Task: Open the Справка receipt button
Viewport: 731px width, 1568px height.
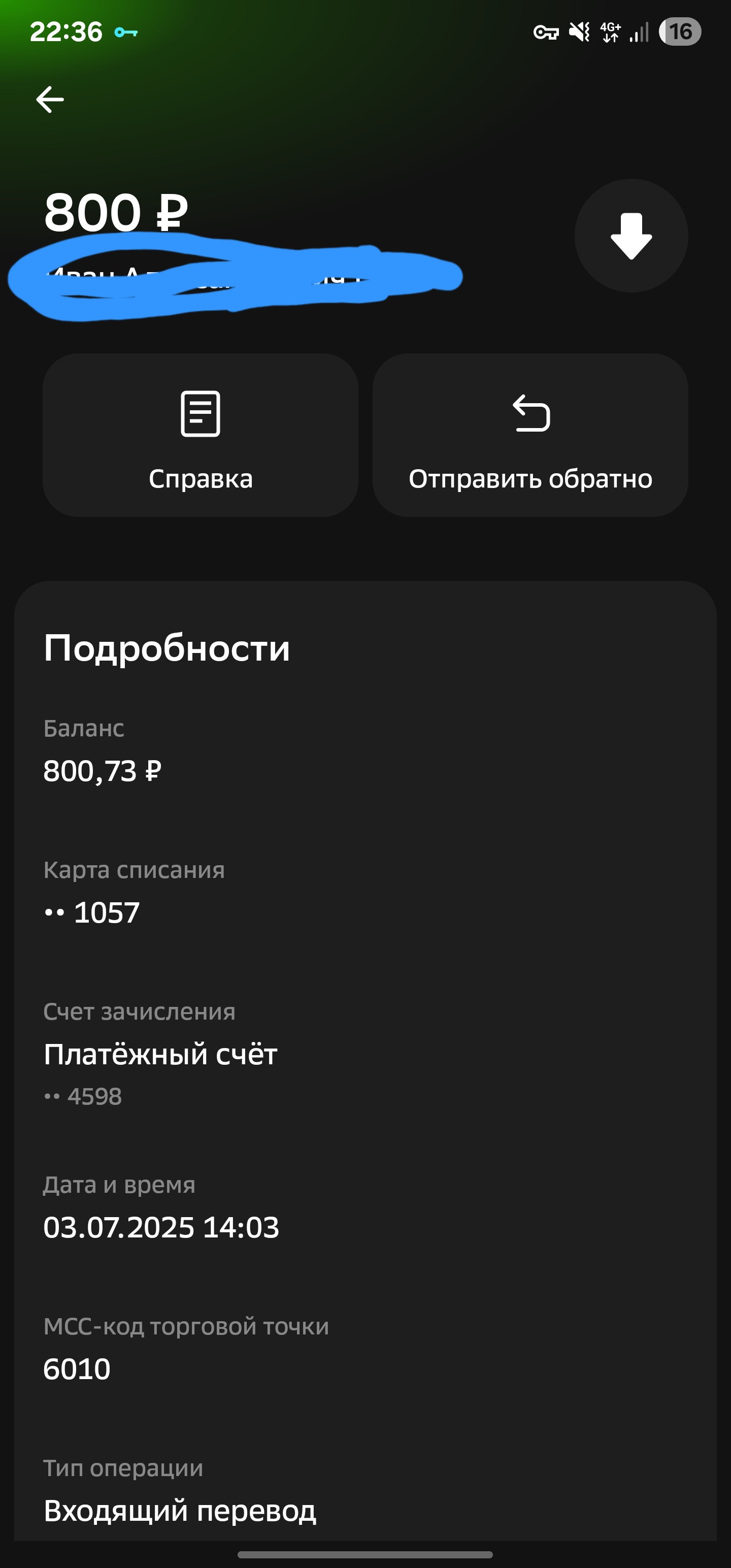Action: click(200, 436)
